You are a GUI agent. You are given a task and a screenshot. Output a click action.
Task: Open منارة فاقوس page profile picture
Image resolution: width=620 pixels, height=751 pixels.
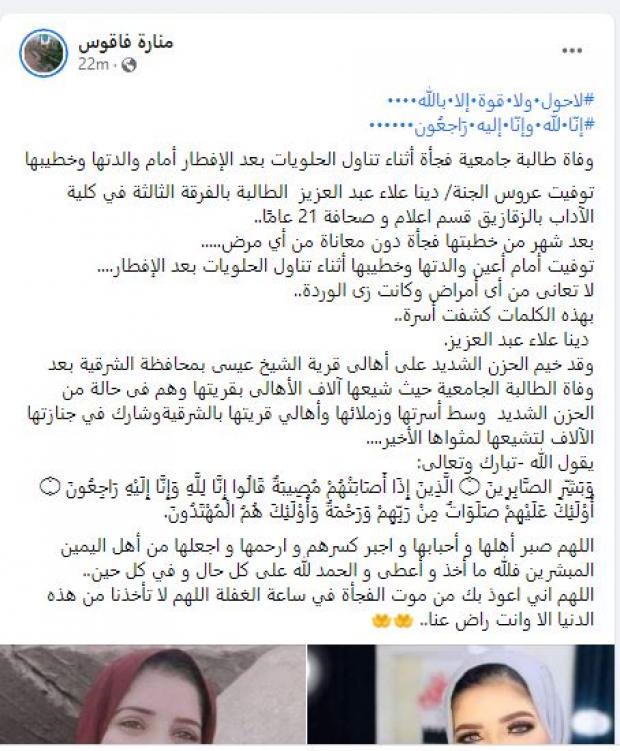point(43,52)
